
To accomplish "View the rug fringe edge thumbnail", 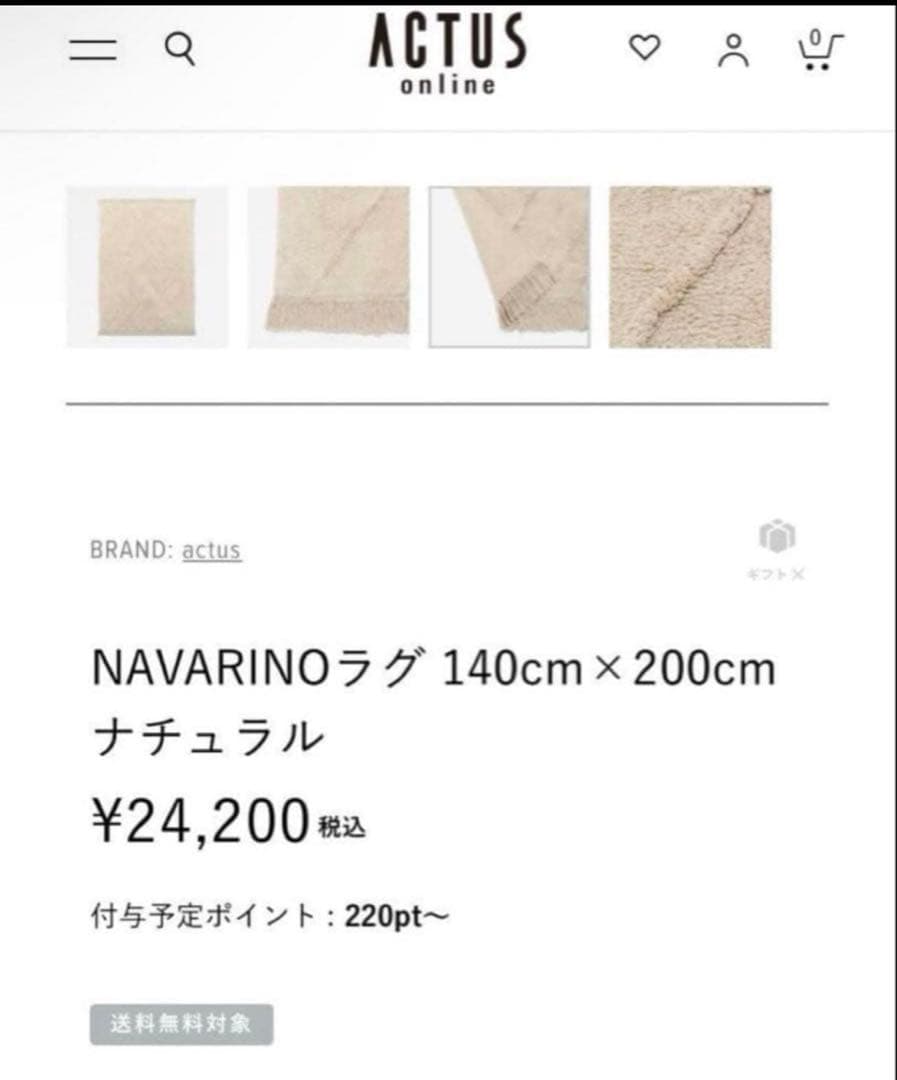I will pyautogui.click(x=329, y=267).
